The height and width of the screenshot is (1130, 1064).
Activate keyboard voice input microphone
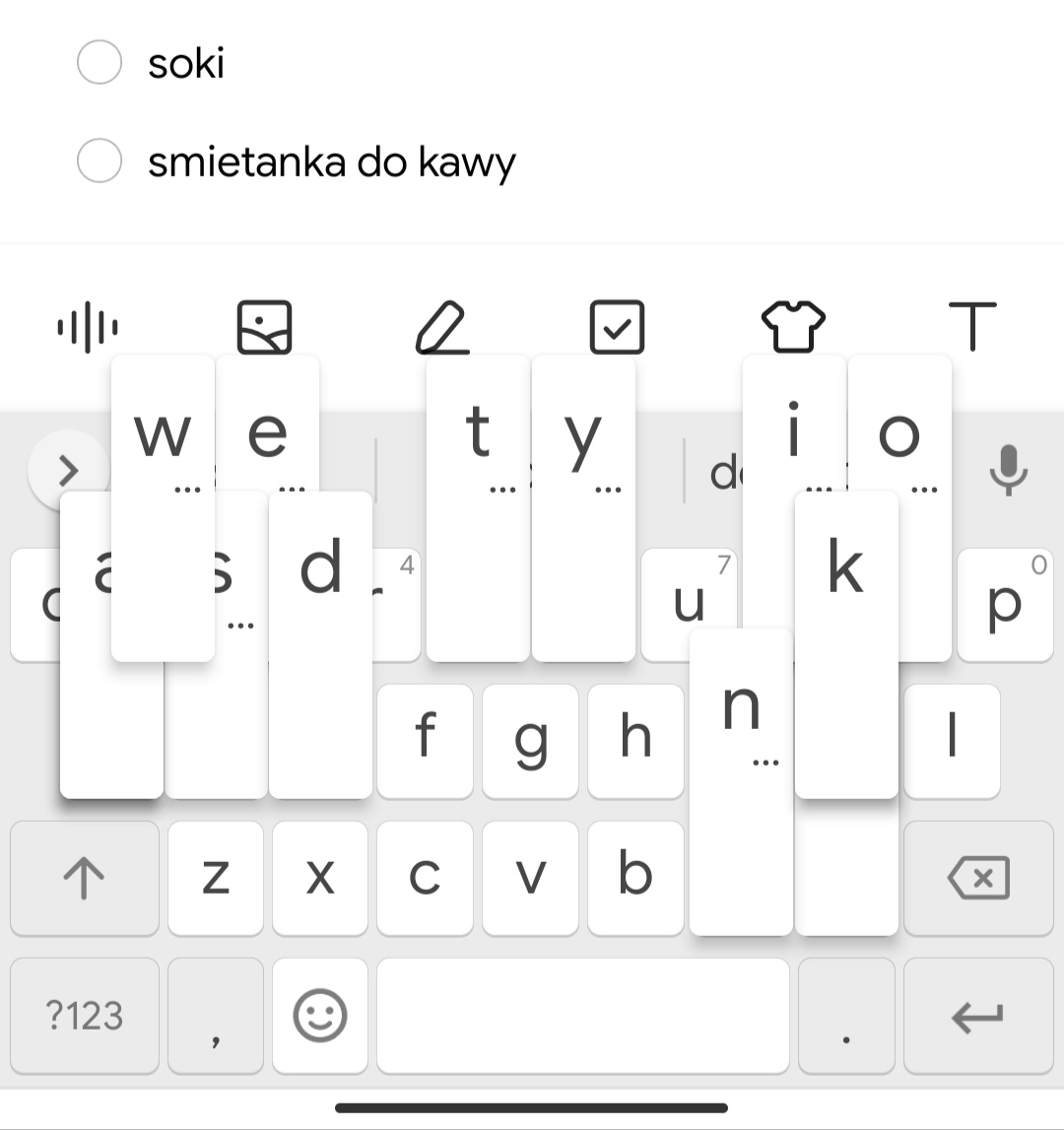point(1007,470)
